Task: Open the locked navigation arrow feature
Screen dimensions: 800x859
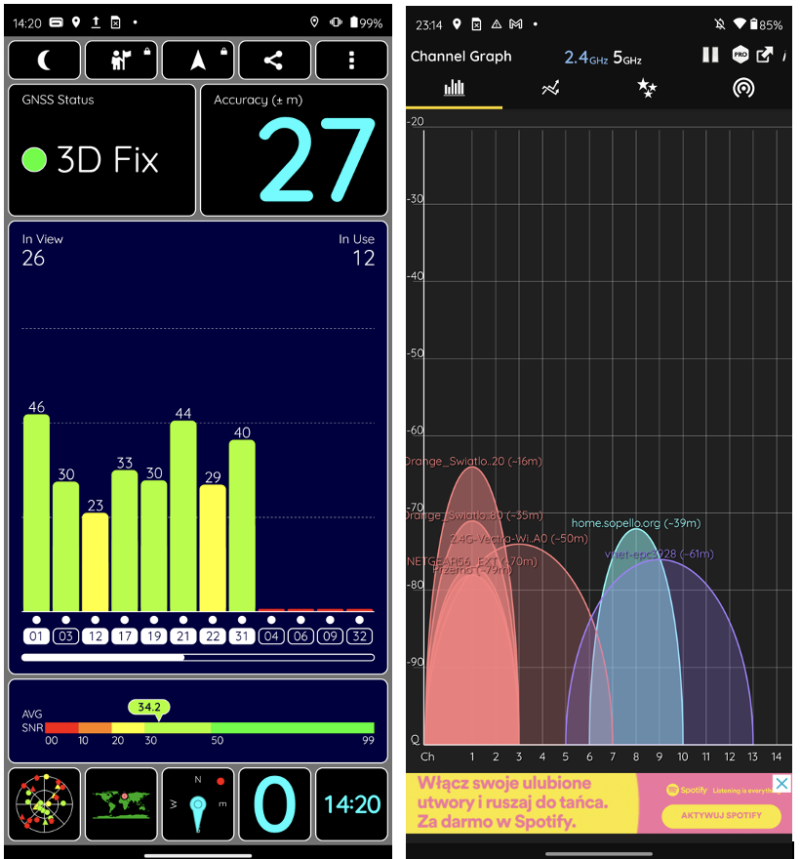Action: coord(198,60)
